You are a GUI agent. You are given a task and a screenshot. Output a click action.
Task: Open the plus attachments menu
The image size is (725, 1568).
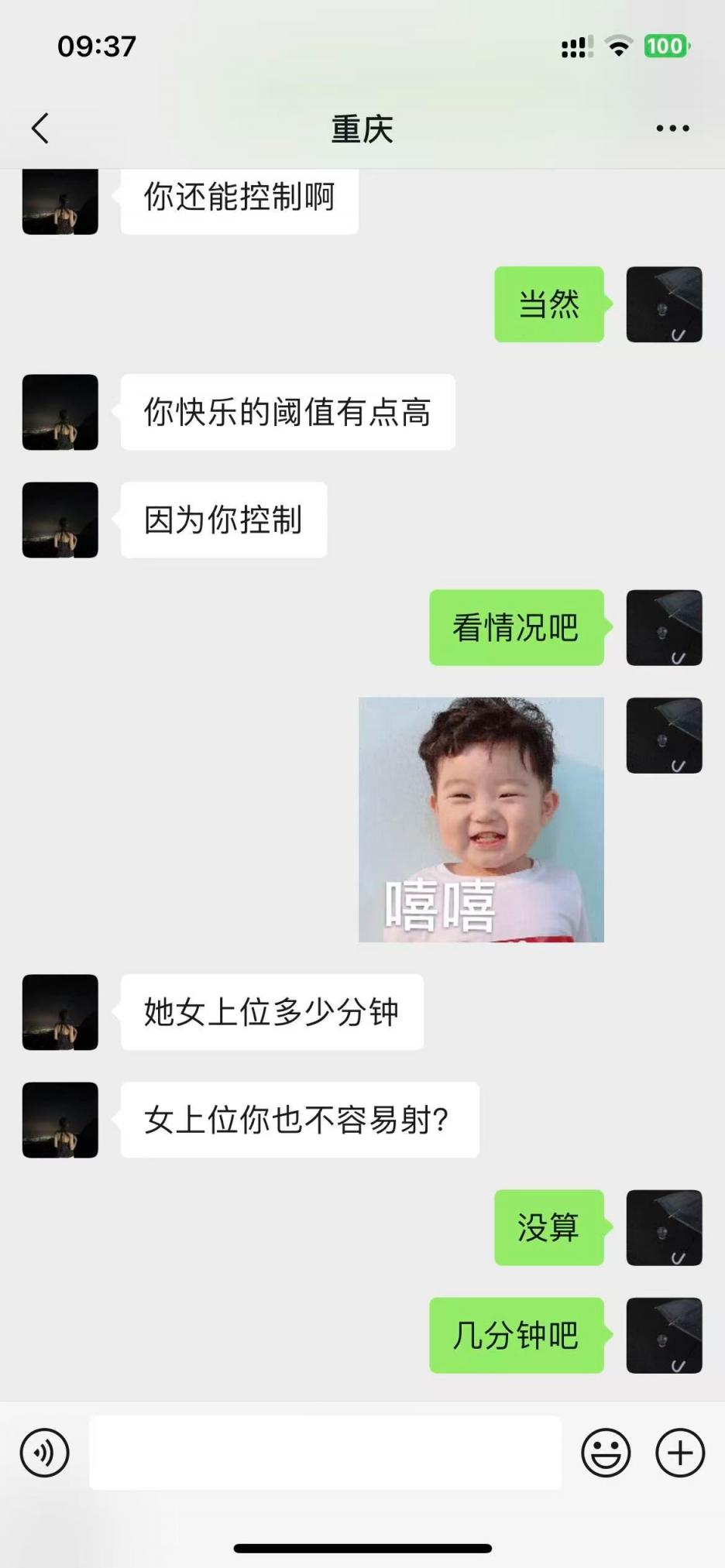point(679,1453)
